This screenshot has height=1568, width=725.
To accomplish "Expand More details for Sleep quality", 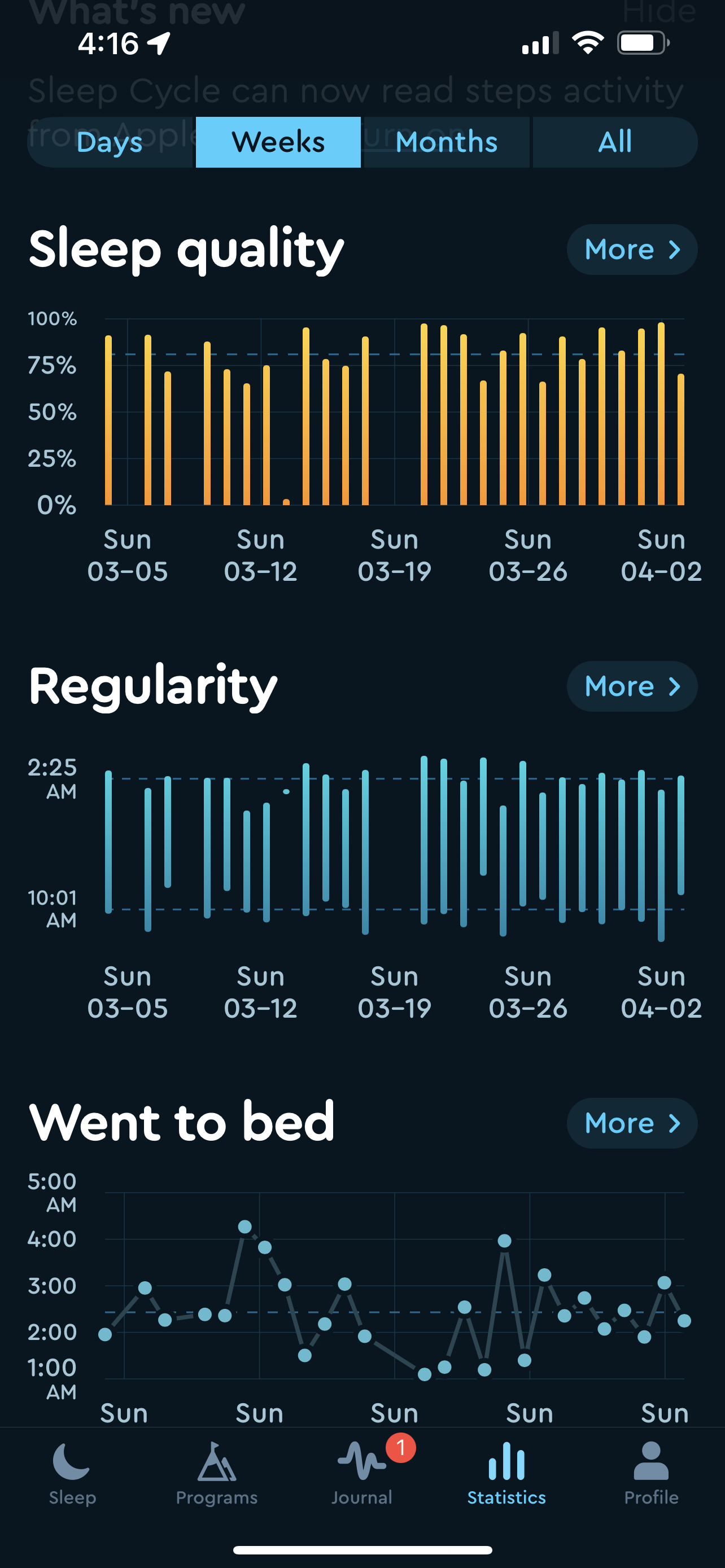I will tap(631, 249).
